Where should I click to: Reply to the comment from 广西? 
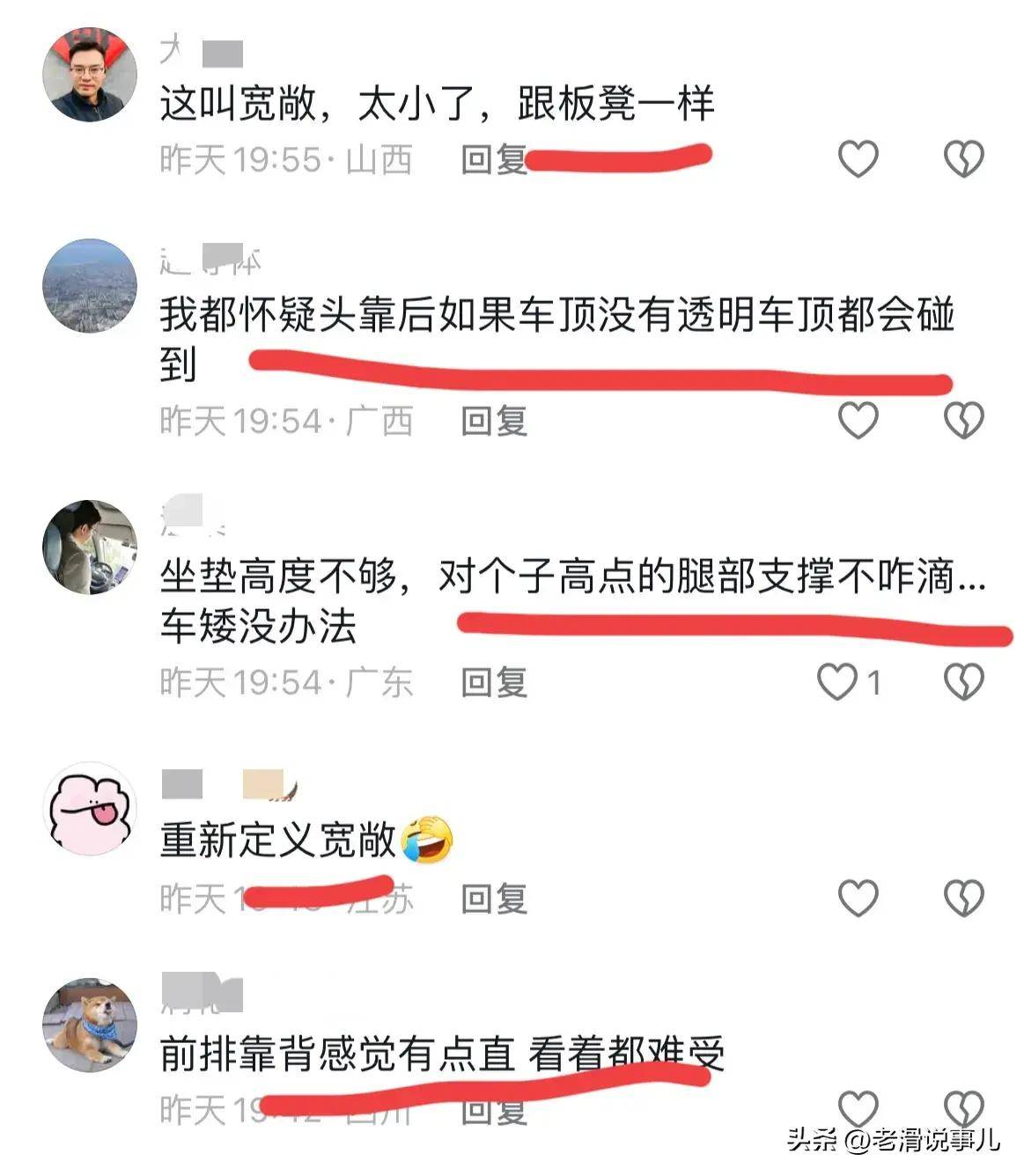[x=494, y=421]
